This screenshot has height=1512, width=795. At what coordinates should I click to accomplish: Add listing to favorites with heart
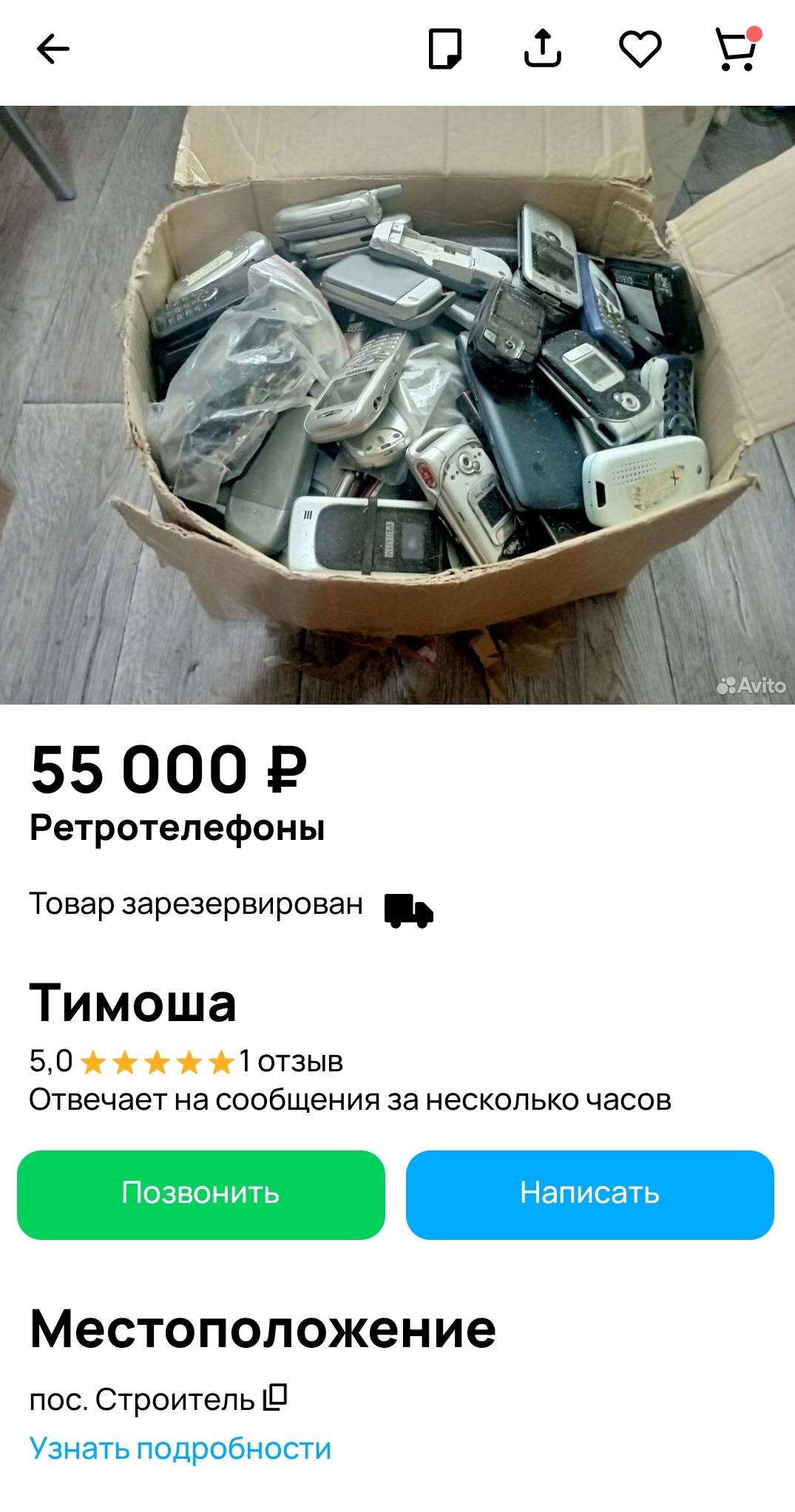pos(640,50)
